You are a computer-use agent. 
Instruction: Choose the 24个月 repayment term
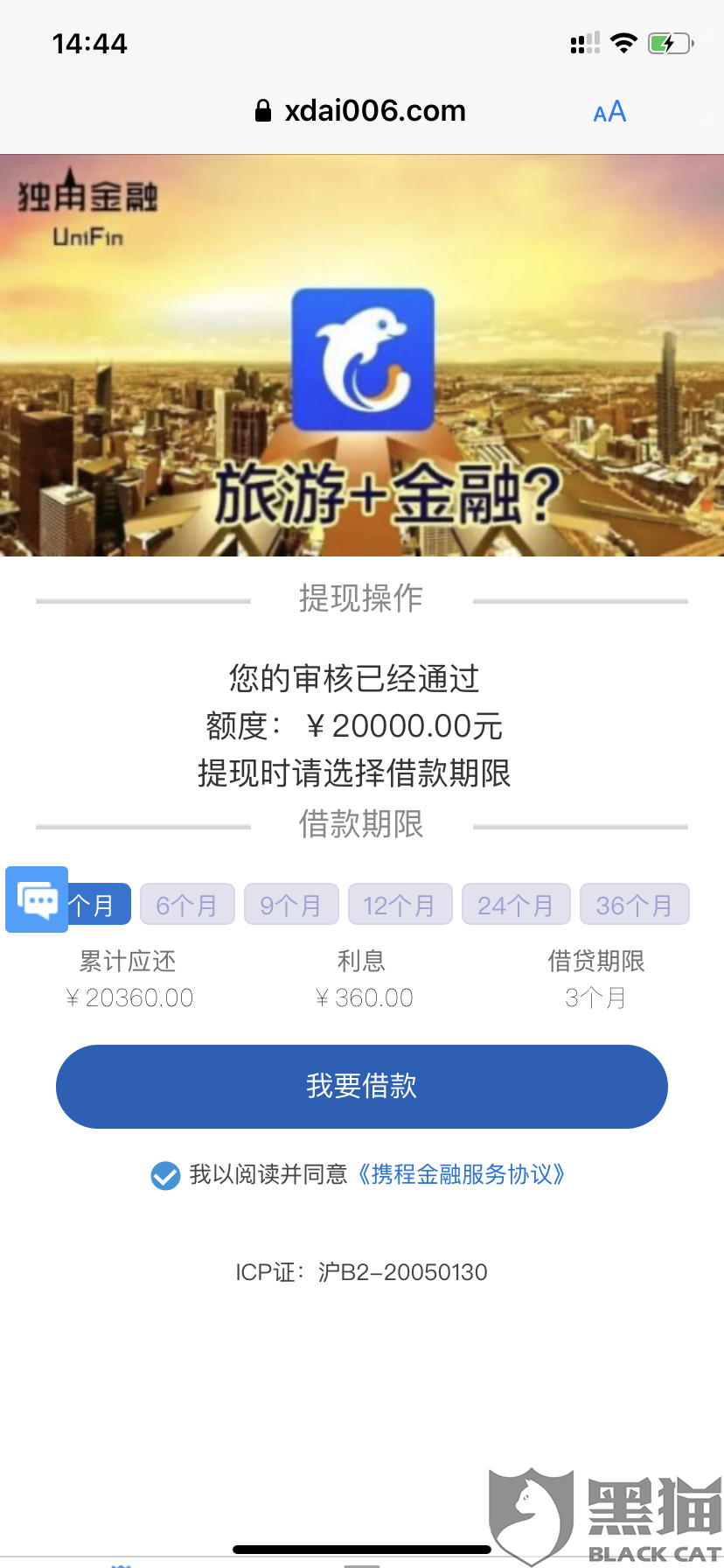515,904
